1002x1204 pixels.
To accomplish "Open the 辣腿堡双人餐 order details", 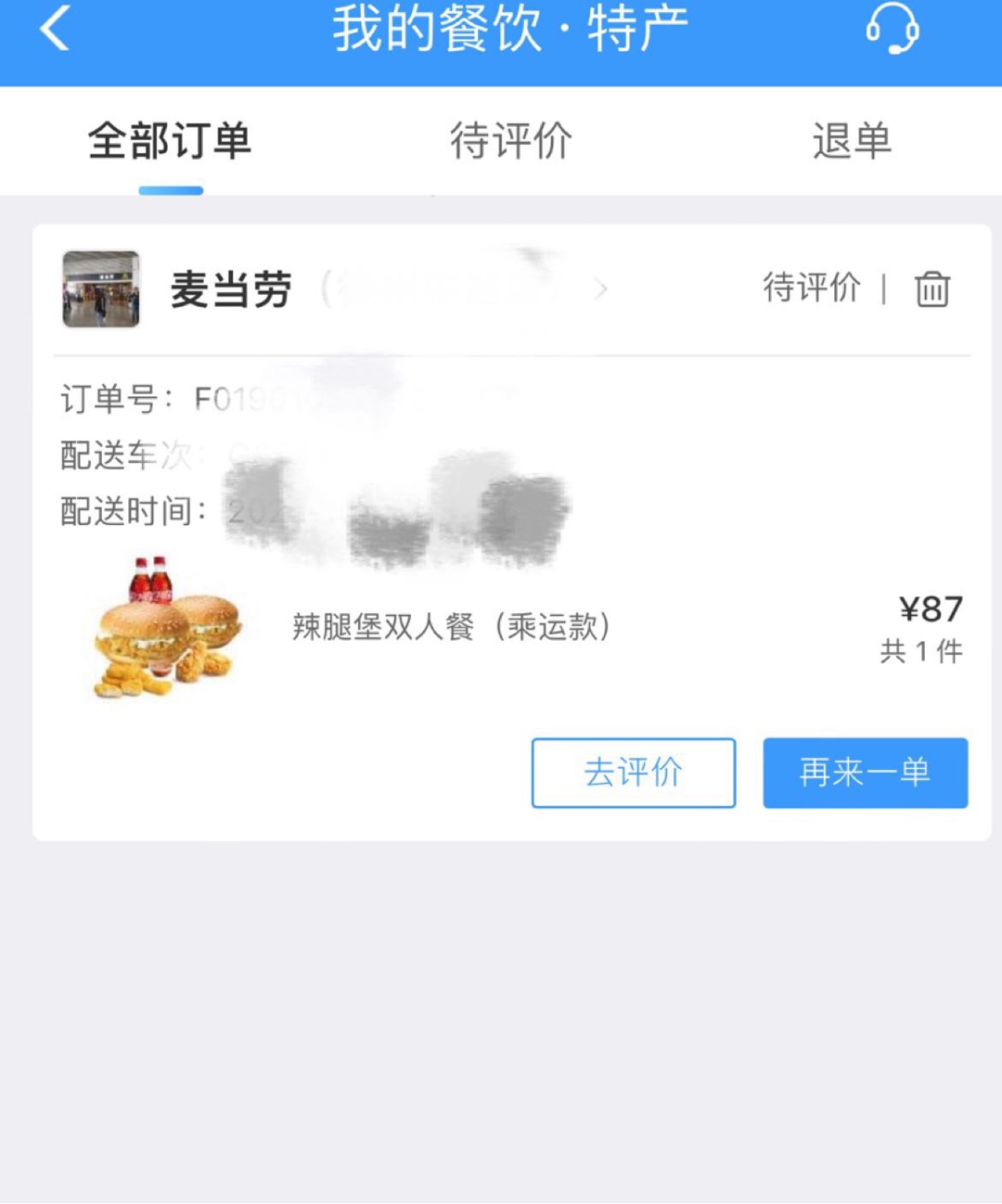I will click(451, 627).
